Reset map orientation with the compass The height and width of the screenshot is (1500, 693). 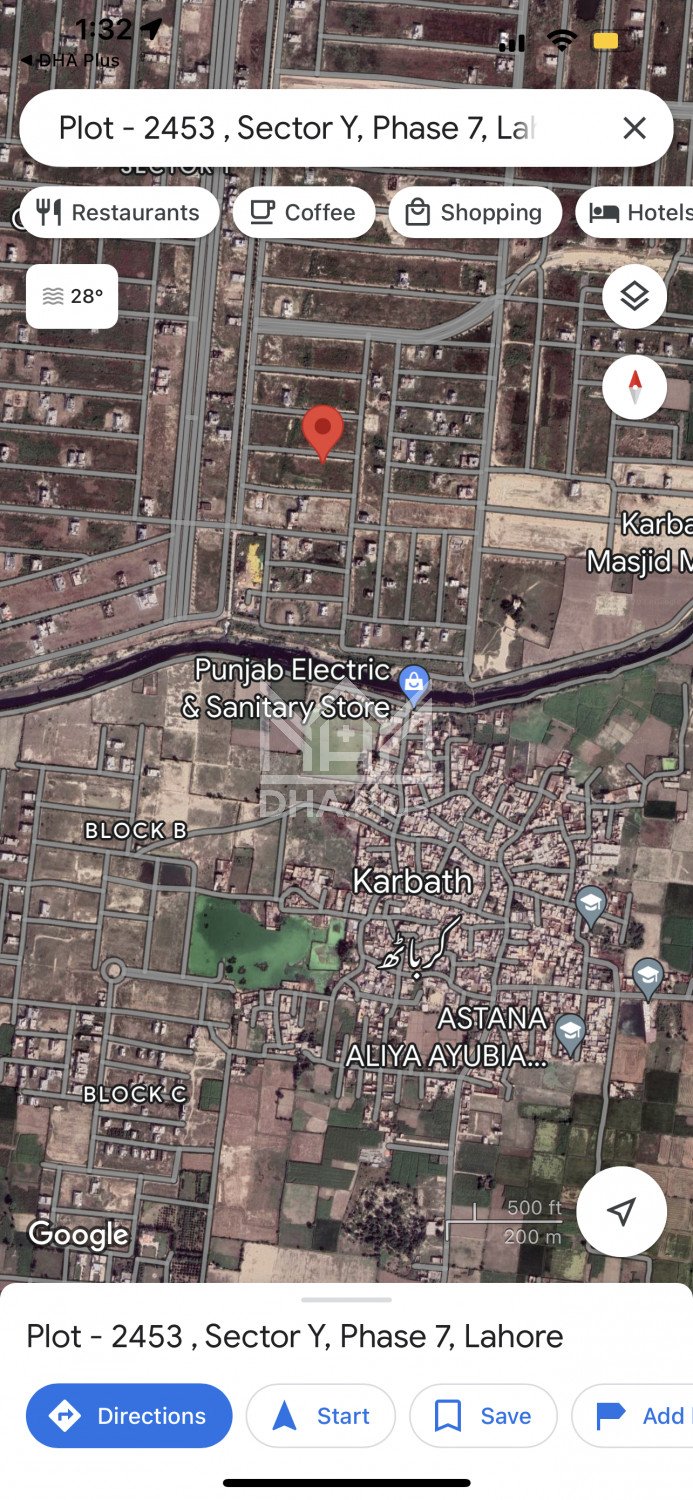pyautogui.click(x=634, y=386)
